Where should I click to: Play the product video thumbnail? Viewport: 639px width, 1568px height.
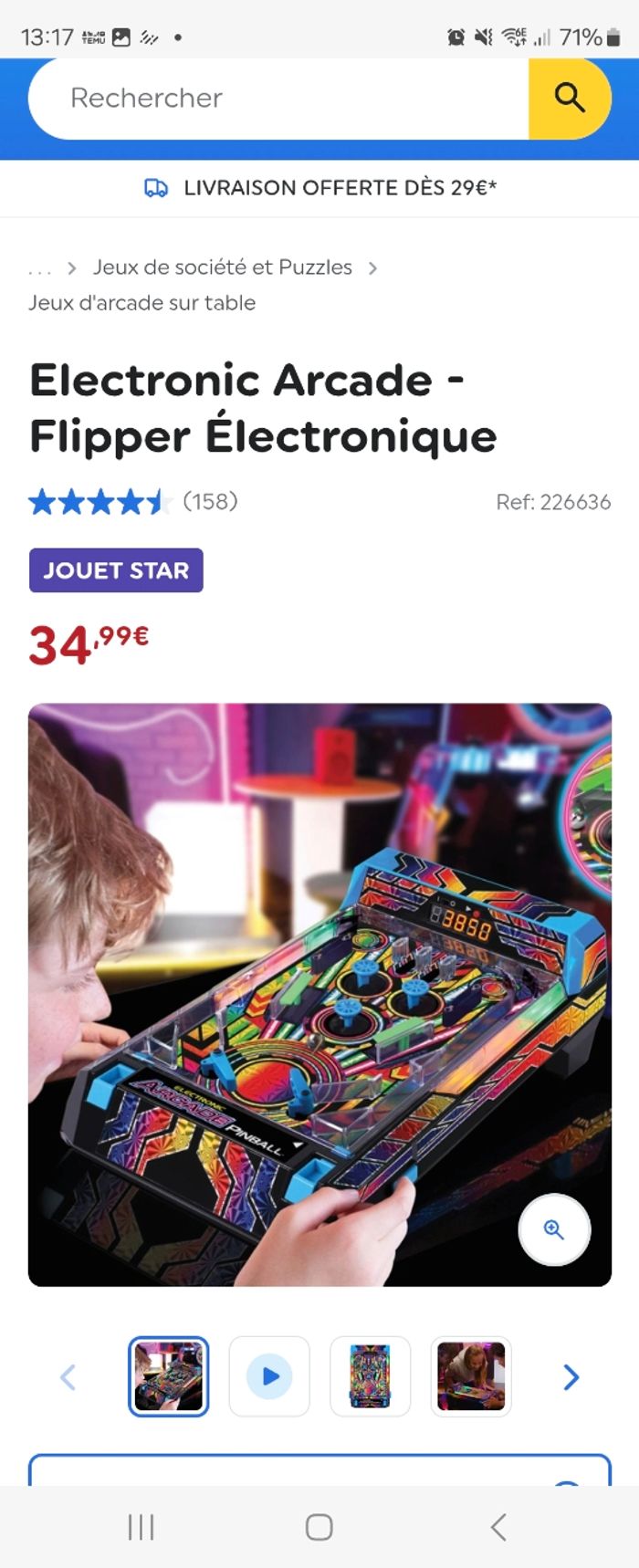tap(269, 1376)
